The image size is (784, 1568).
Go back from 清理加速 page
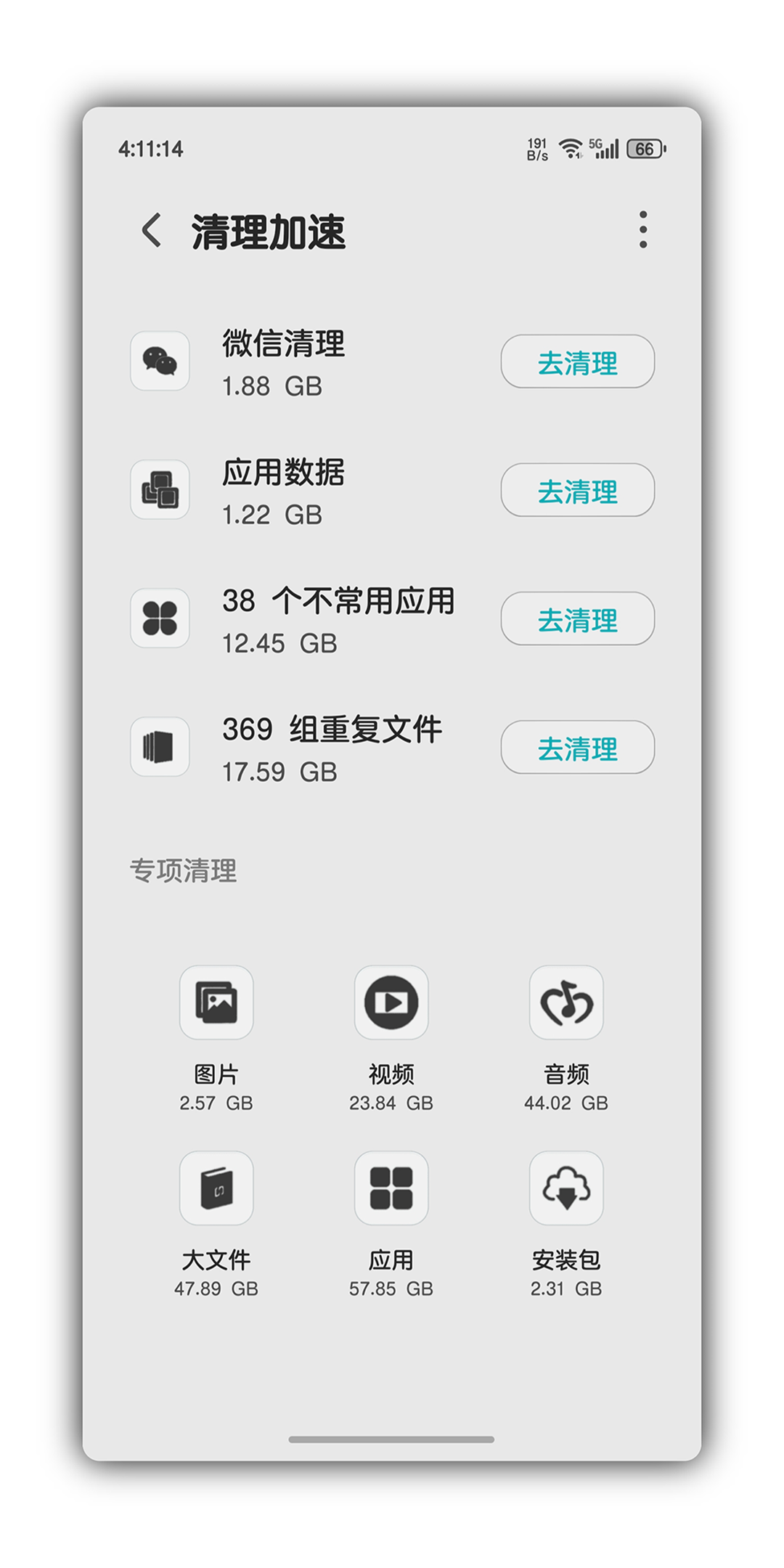tap(152, 230)
